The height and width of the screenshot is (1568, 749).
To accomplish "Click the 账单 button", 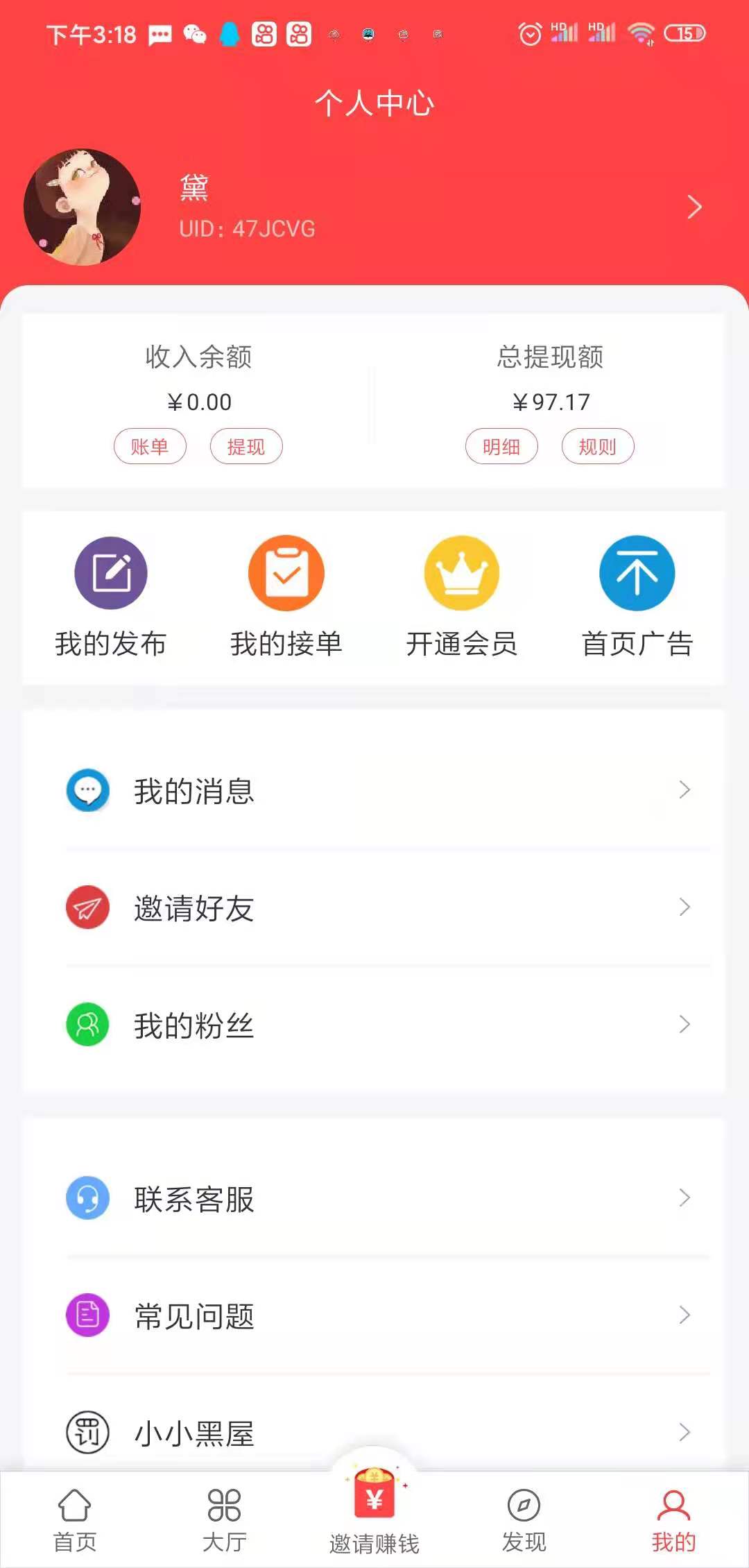I will (x=150, y=446).
